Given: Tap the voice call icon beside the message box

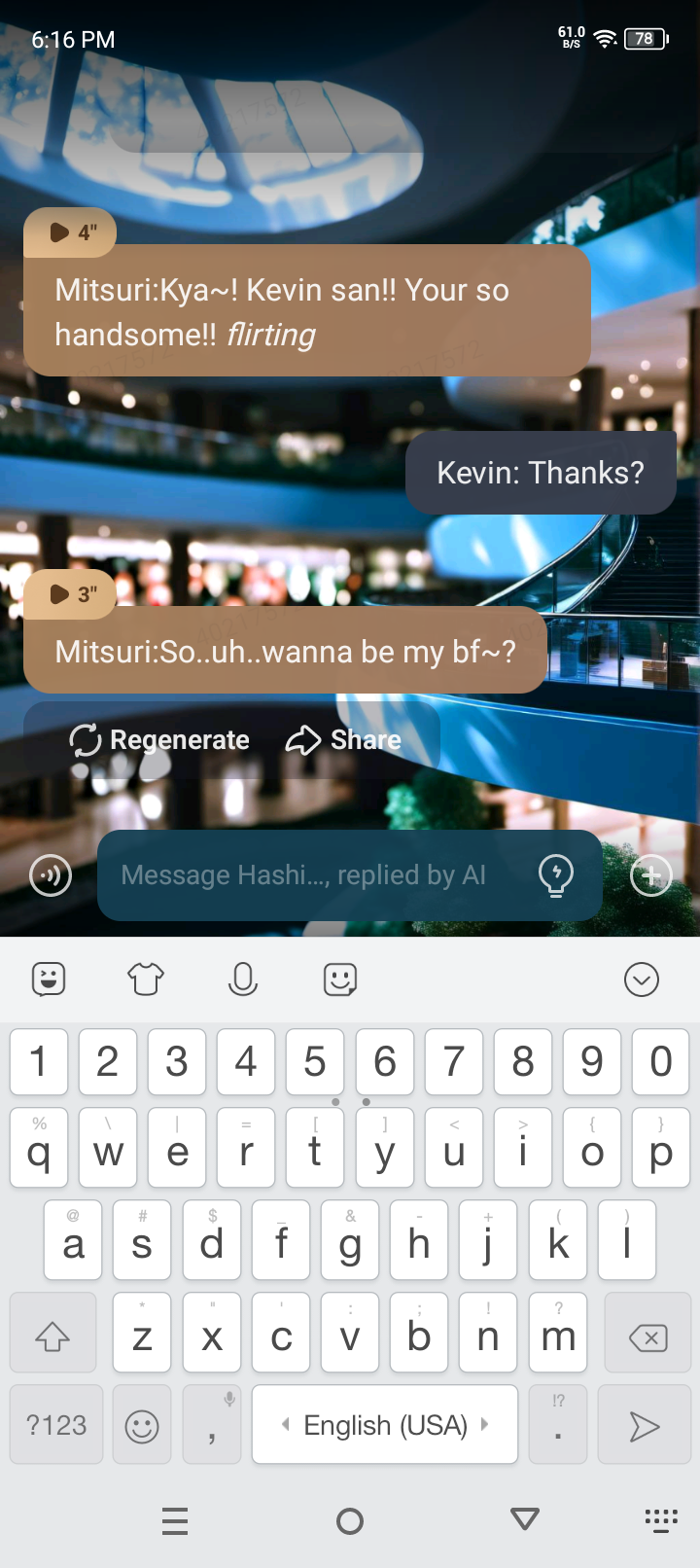Looking at the screenshot, I should tap(51, 875).
